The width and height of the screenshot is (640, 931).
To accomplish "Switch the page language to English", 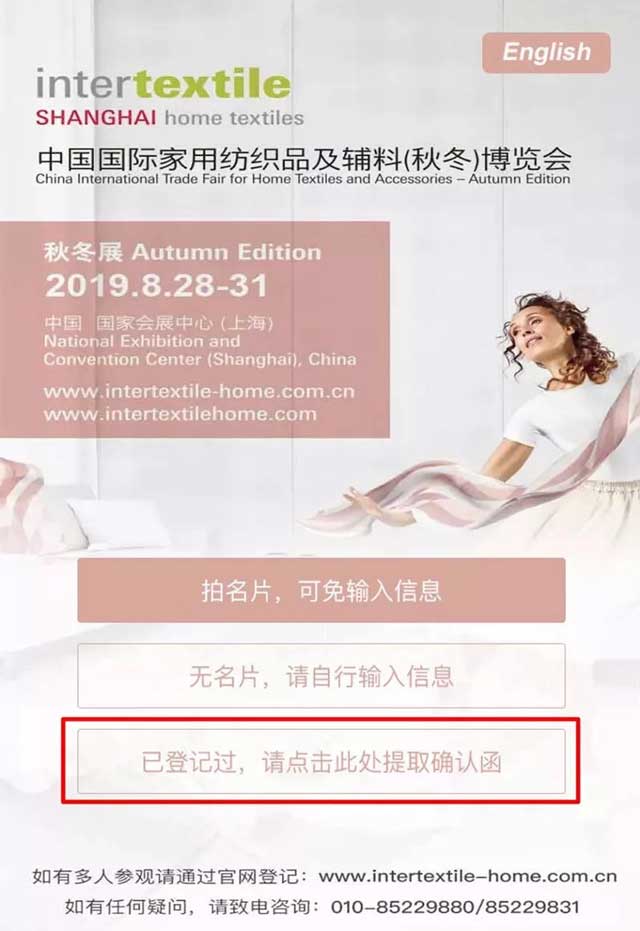I will click(x=546, y=53).
